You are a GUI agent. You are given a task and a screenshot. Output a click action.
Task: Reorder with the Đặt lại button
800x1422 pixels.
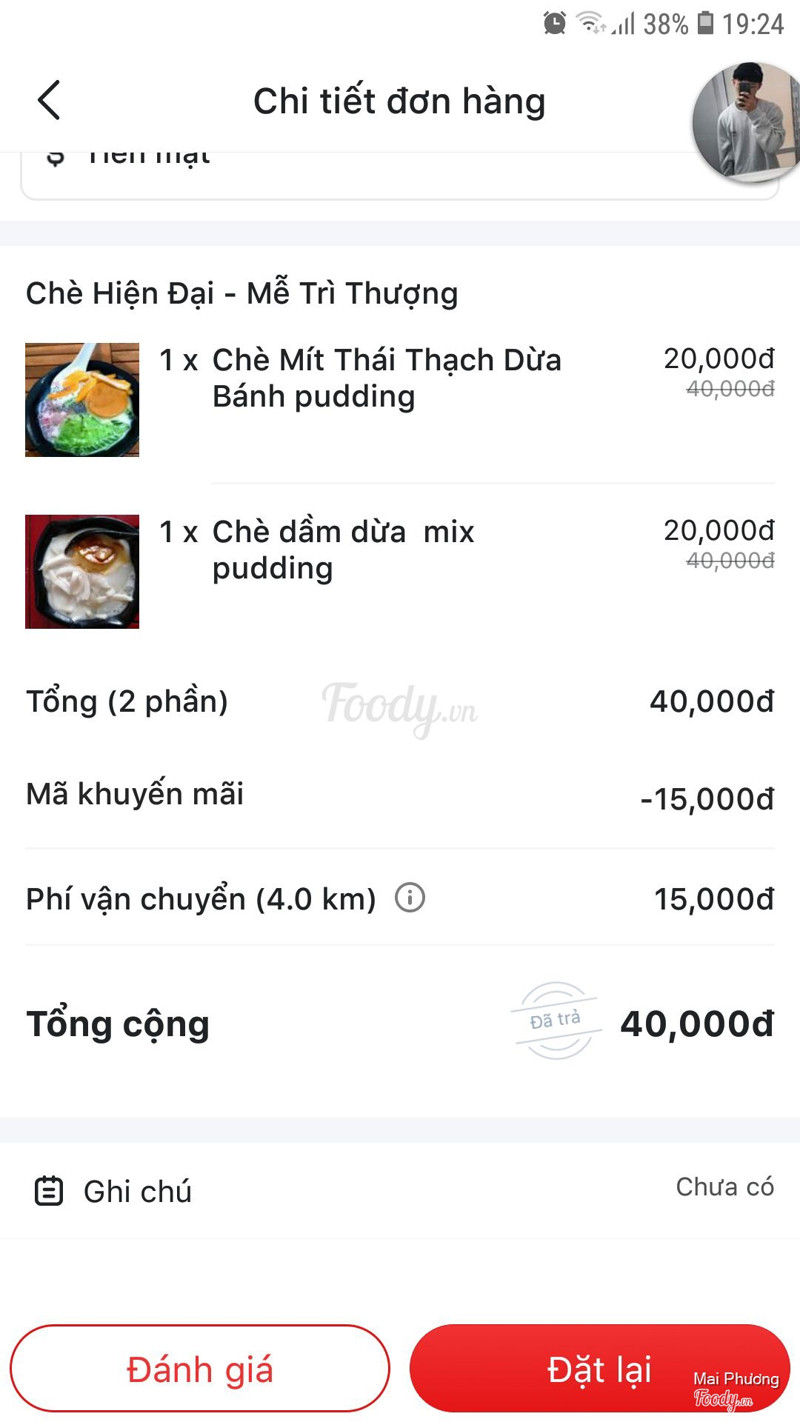599,1368
